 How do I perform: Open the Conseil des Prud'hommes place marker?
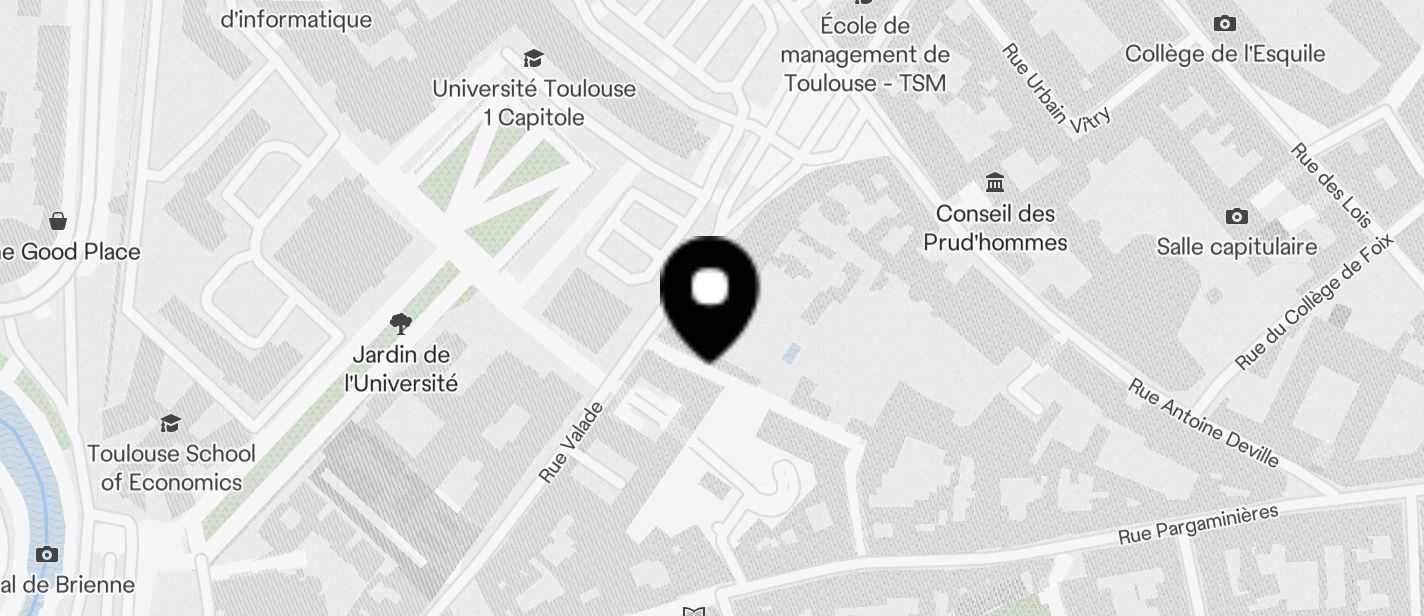(995, 183)
